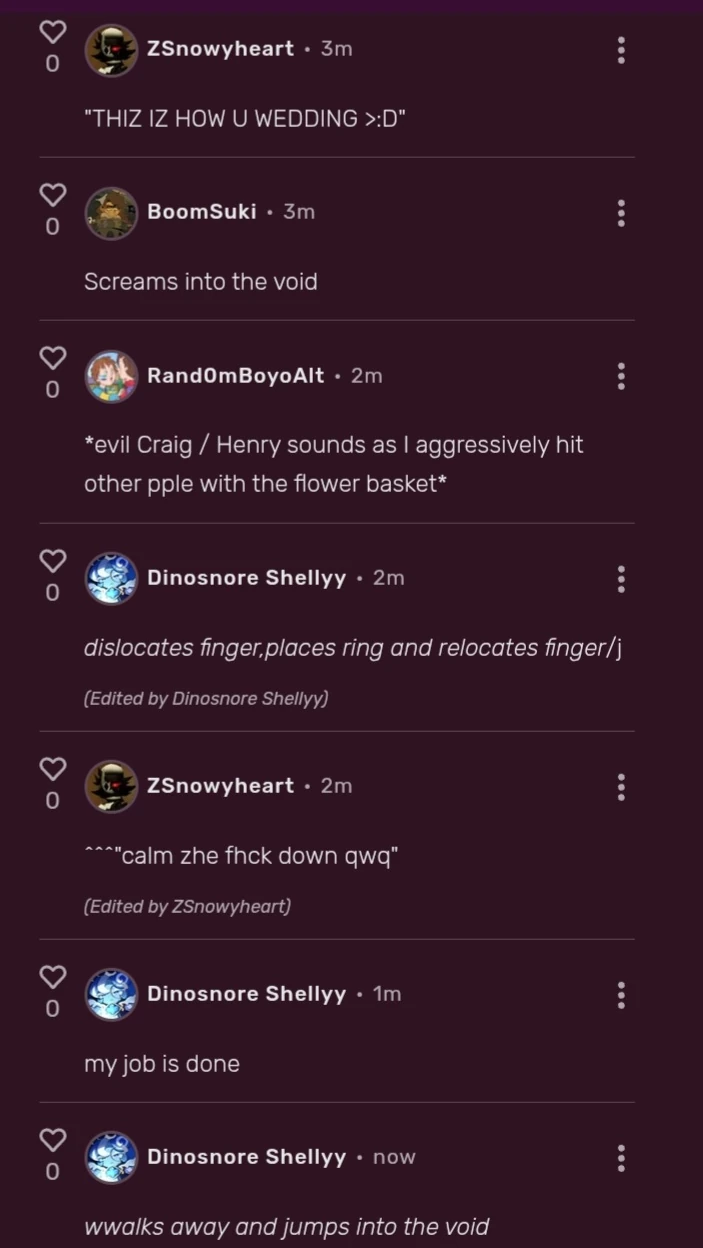This screenshot has width=703, height=1248.
Task: Like Rand0mBoyoAlt's flower basket comment
Action: [x=52, y=357]
